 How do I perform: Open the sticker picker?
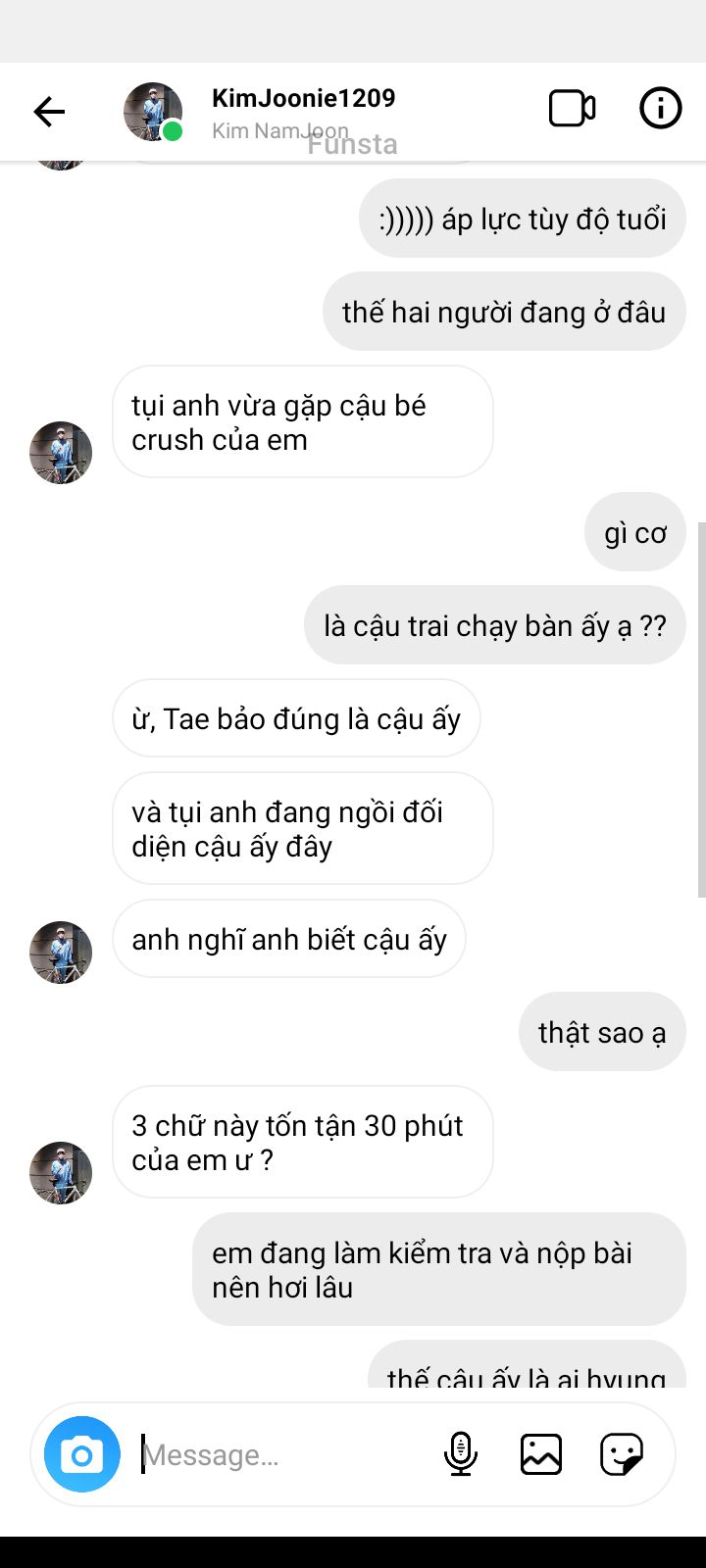(x=622, y=1454)
